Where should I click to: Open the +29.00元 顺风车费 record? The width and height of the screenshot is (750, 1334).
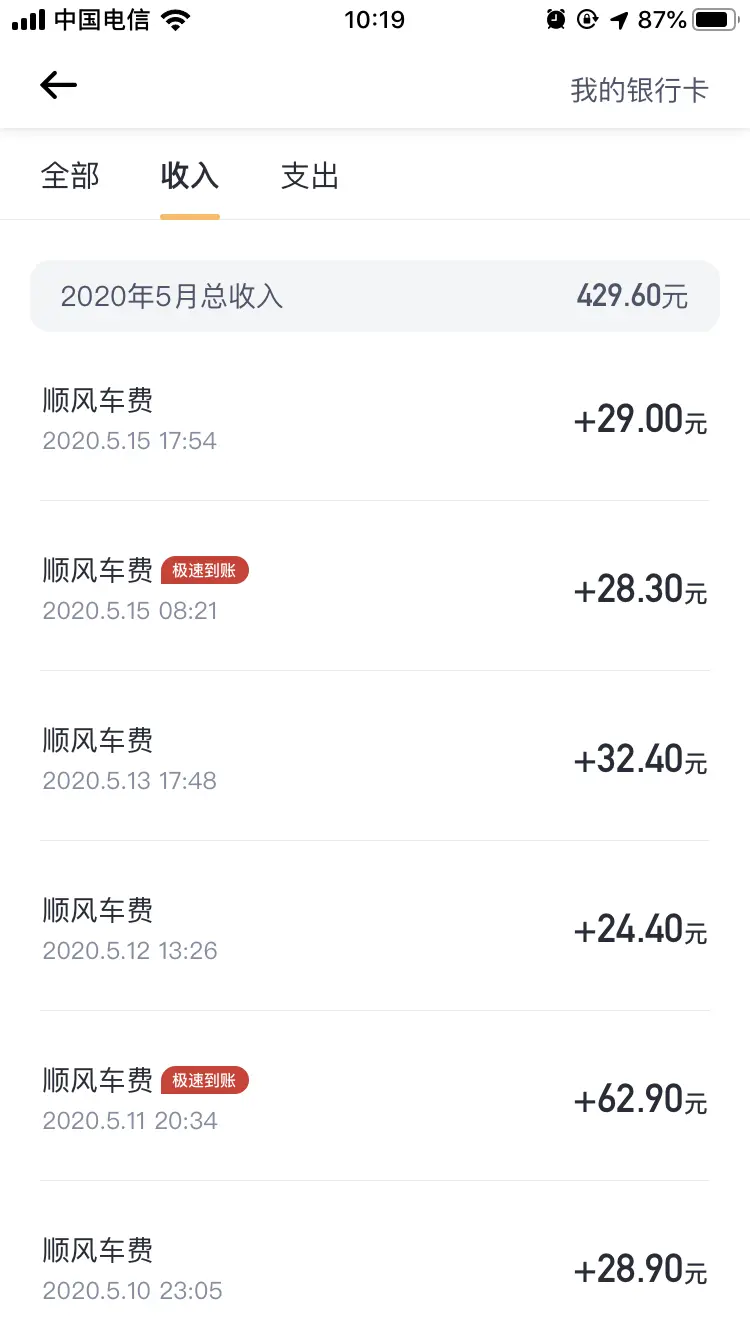(375, 419)
